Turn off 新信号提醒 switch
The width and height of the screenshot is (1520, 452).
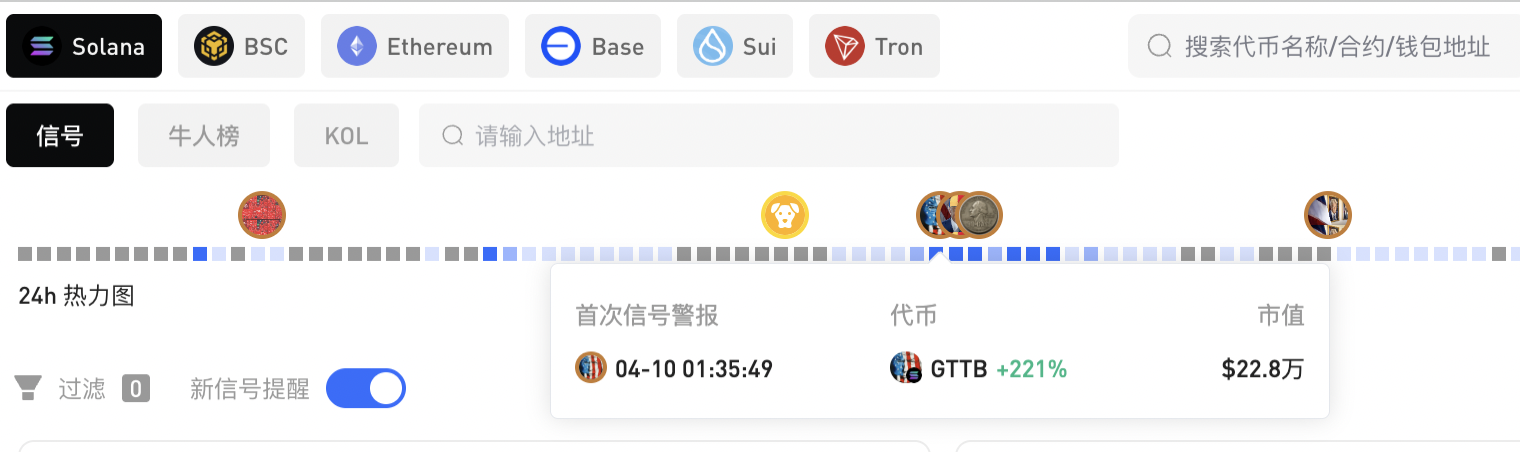pos(366,389)
